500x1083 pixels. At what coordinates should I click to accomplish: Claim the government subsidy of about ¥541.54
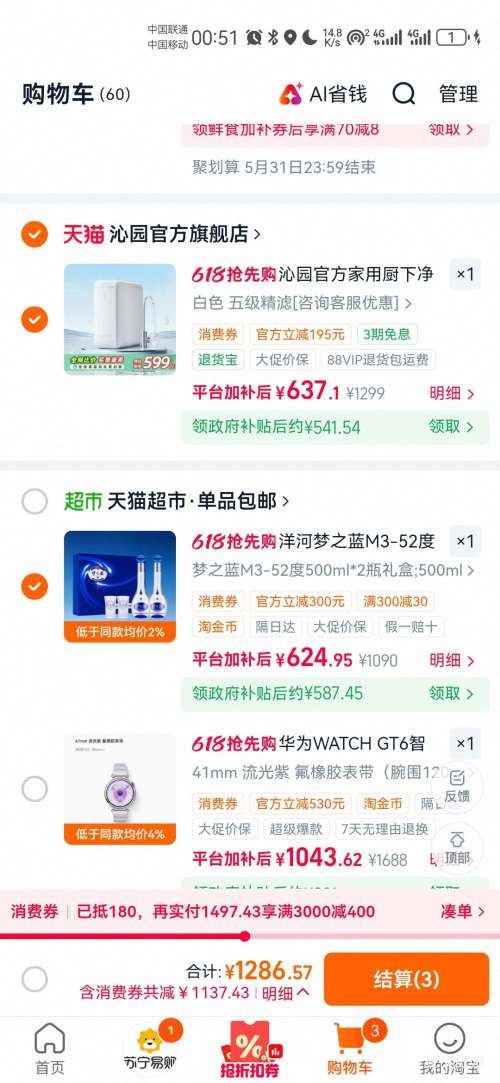point(452,427)
